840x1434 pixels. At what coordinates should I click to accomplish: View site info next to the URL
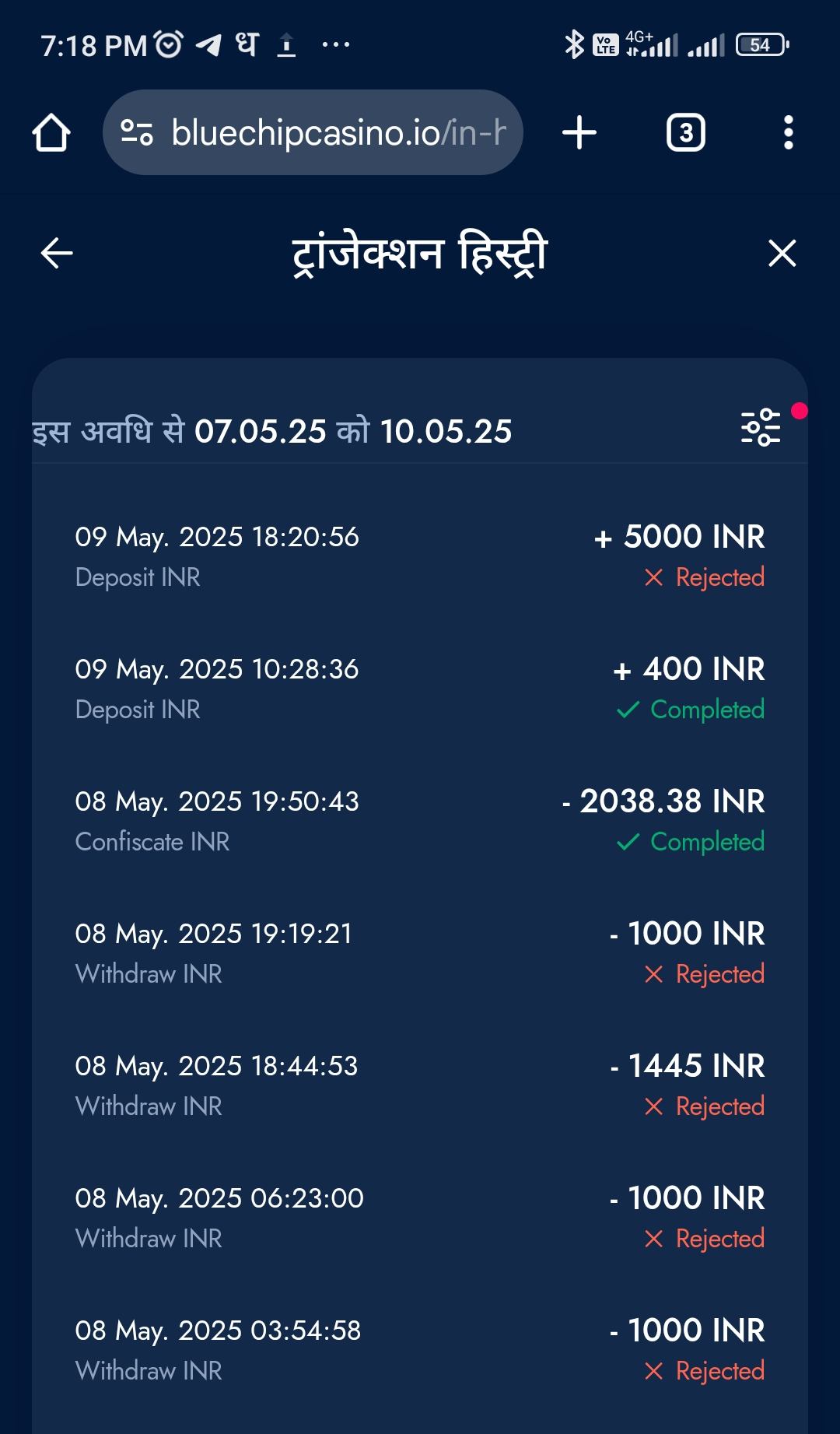(x=138, y=133)
